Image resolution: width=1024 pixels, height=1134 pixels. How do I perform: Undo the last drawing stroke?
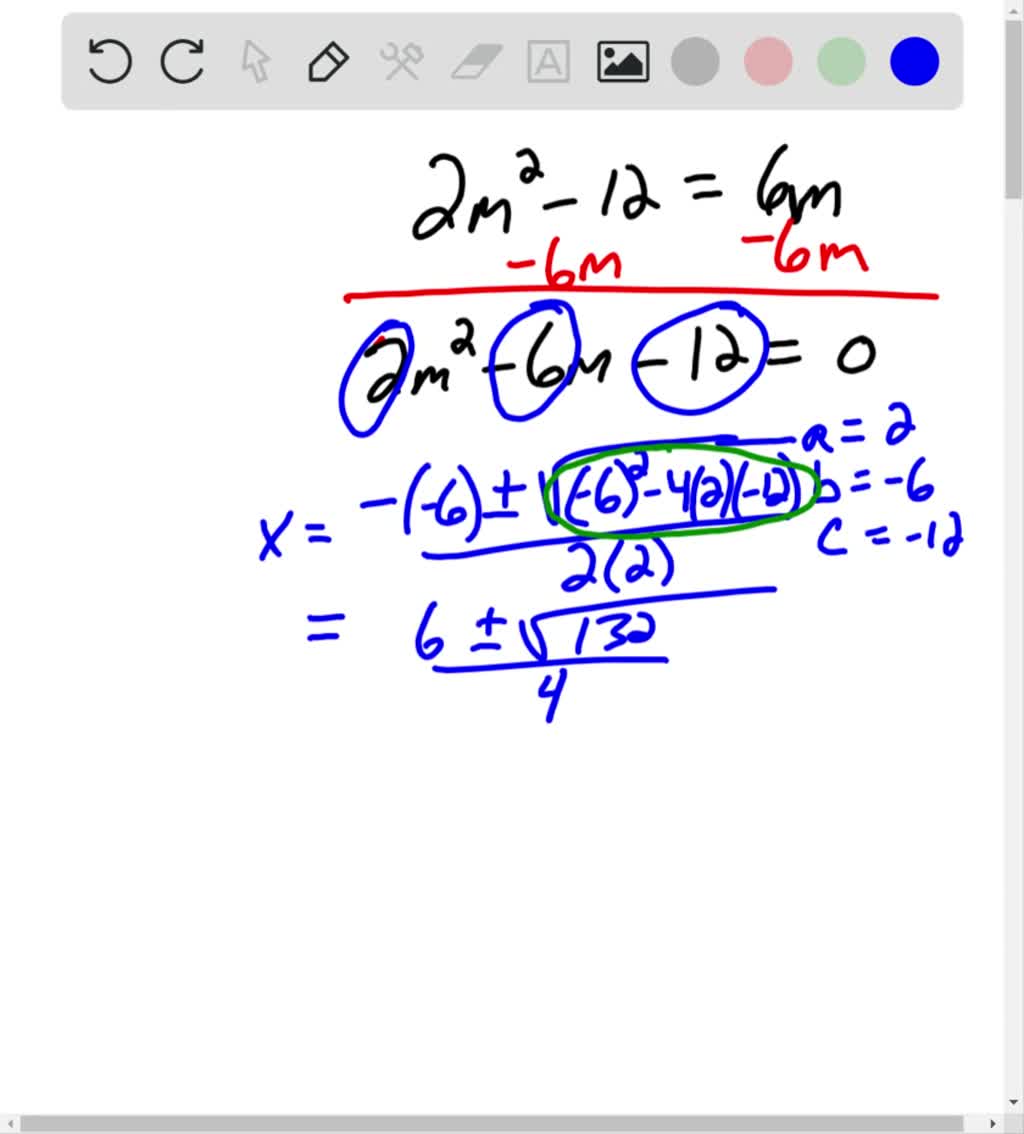pos(108,60)
